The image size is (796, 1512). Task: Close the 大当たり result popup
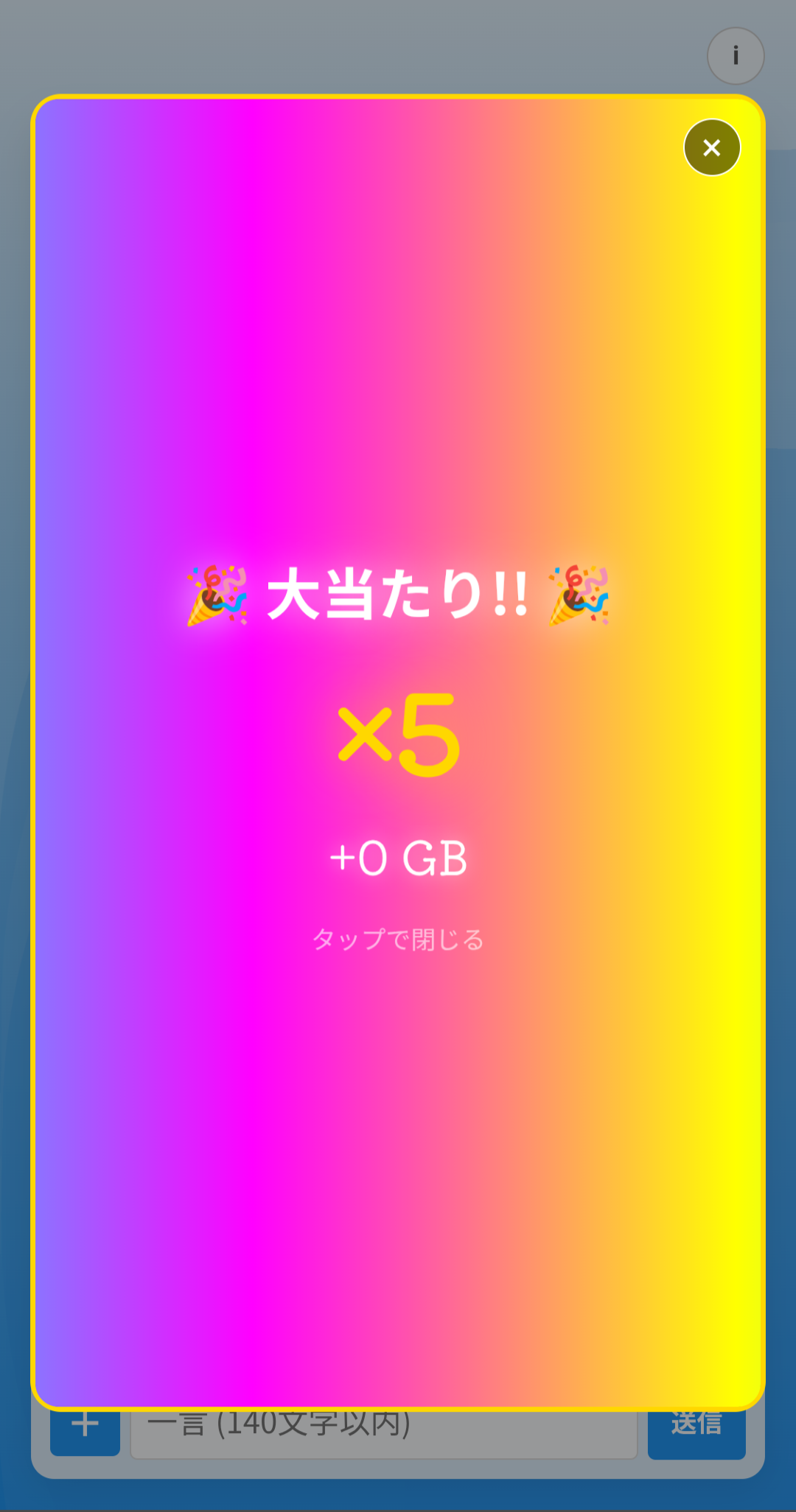pyautogui.click(x=711, y=147)
